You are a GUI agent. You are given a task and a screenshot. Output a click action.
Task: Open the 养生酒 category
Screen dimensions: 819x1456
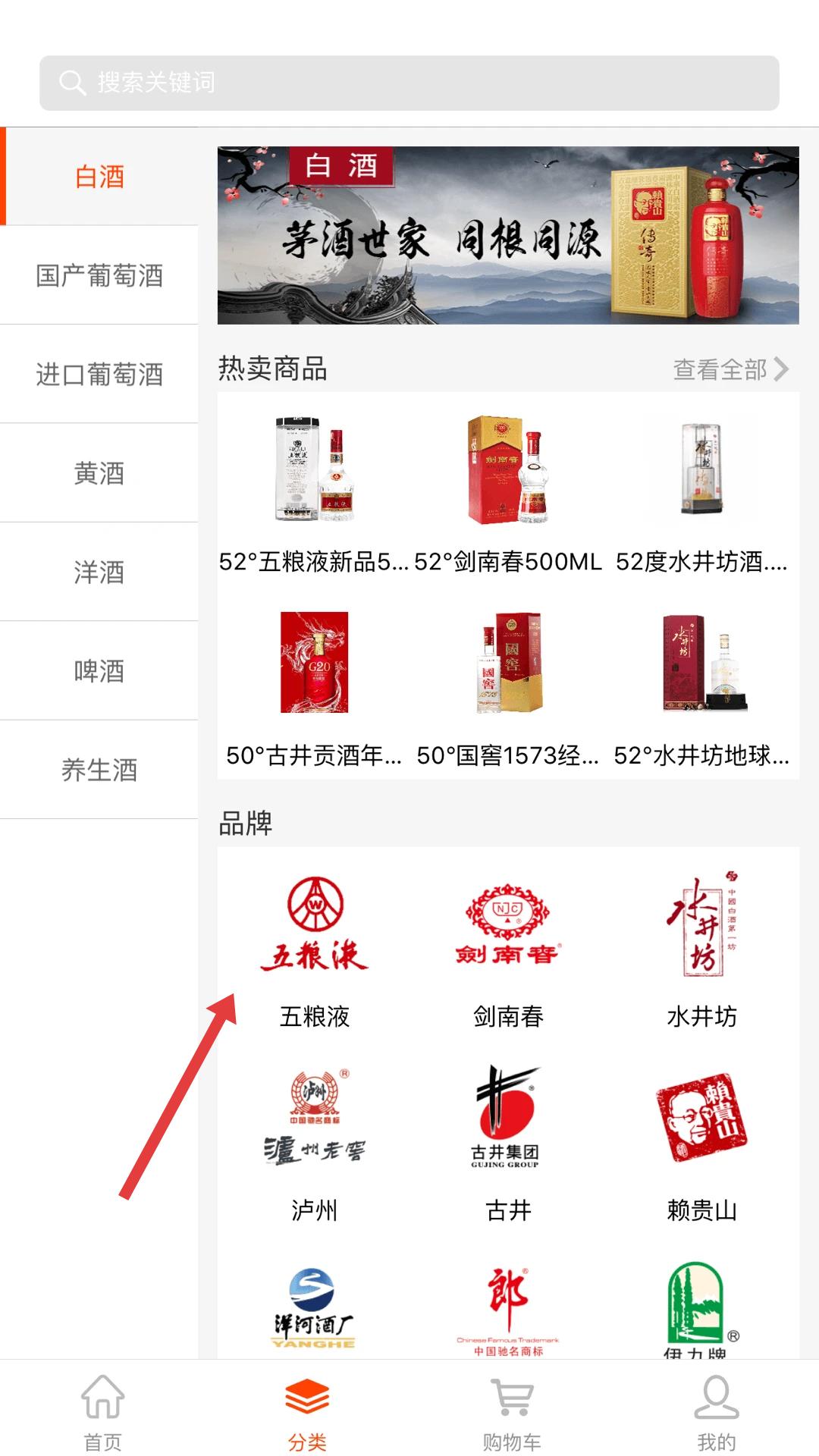click(x=99, y=770)
